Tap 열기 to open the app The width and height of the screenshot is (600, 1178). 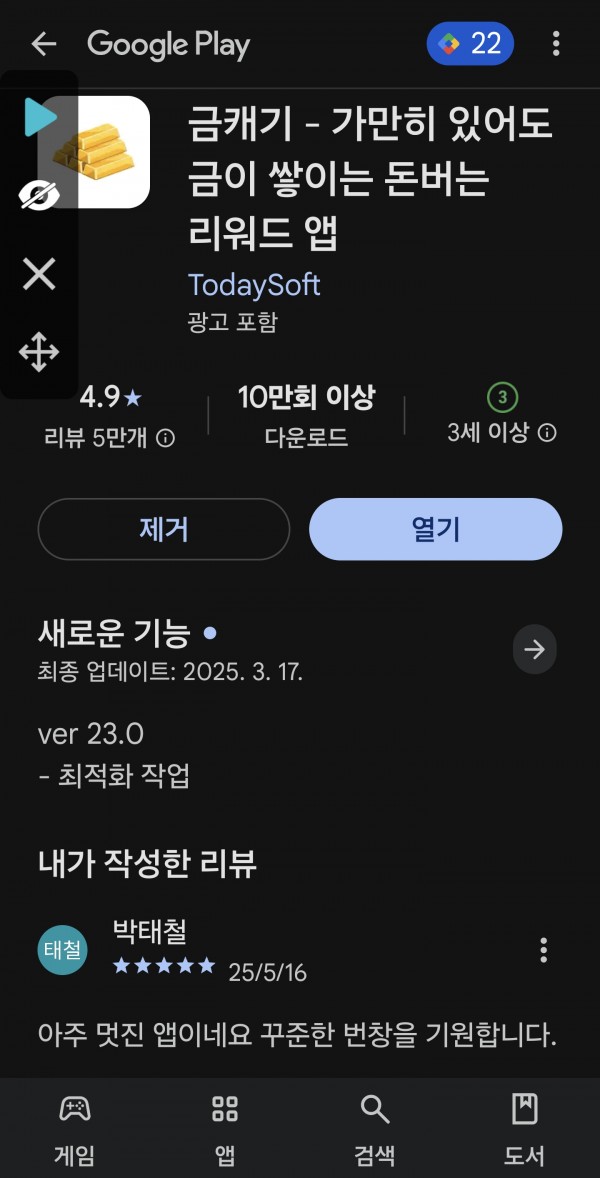[436, 529]
